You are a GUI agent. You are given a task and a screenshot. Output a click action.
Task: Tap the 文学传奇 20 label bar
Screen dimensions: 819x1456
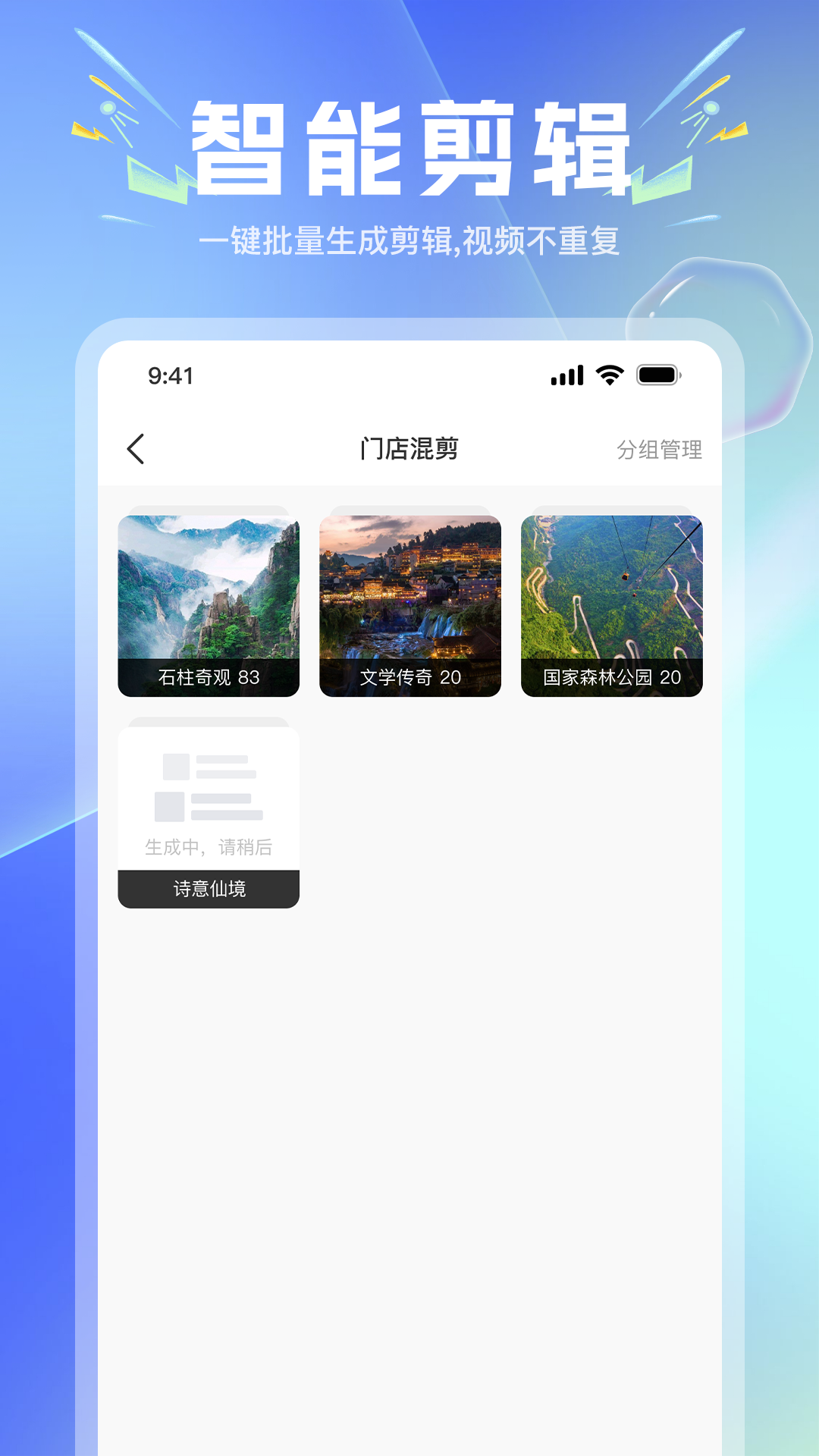point(409,680)
